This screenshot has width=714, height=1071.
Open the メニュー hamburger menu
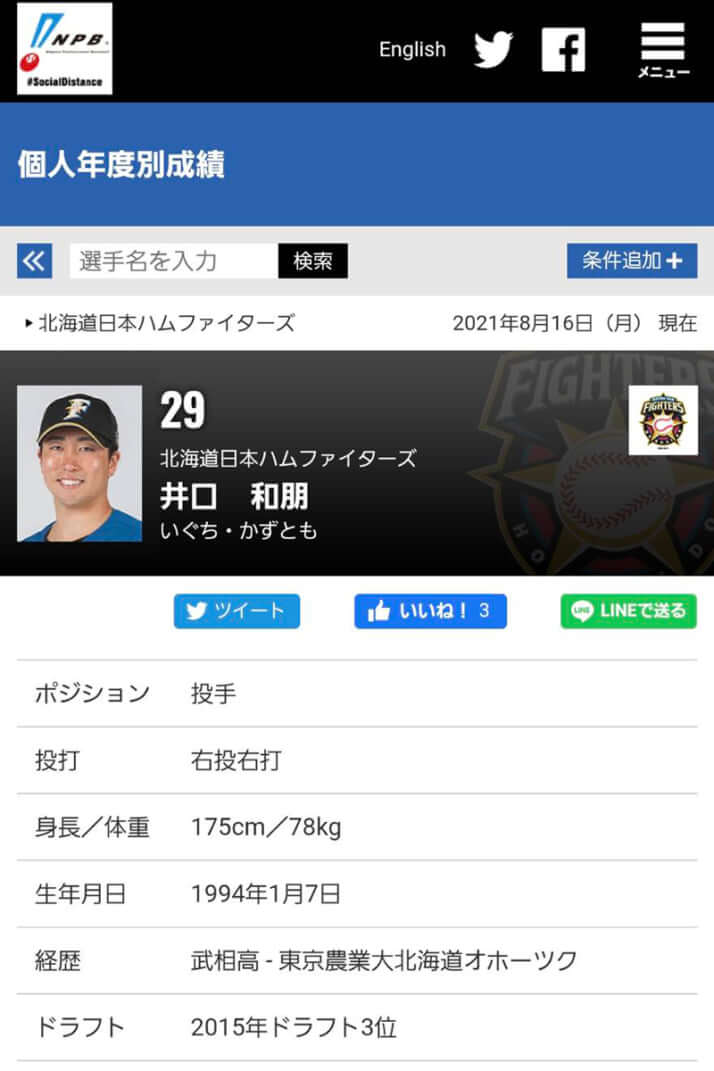[663, 49]
